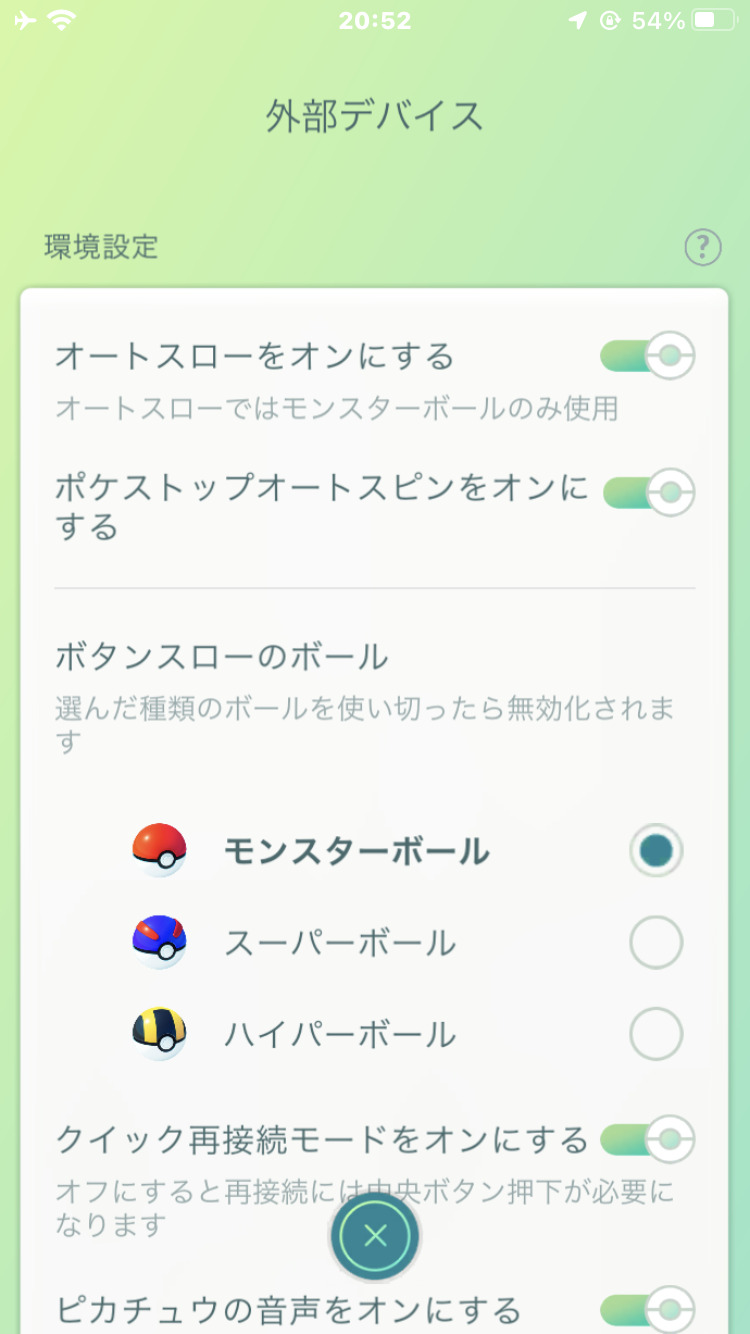750x1334 pixels.
Task: Choose スーパーボール as the throw ball
Action: point(656,942)
